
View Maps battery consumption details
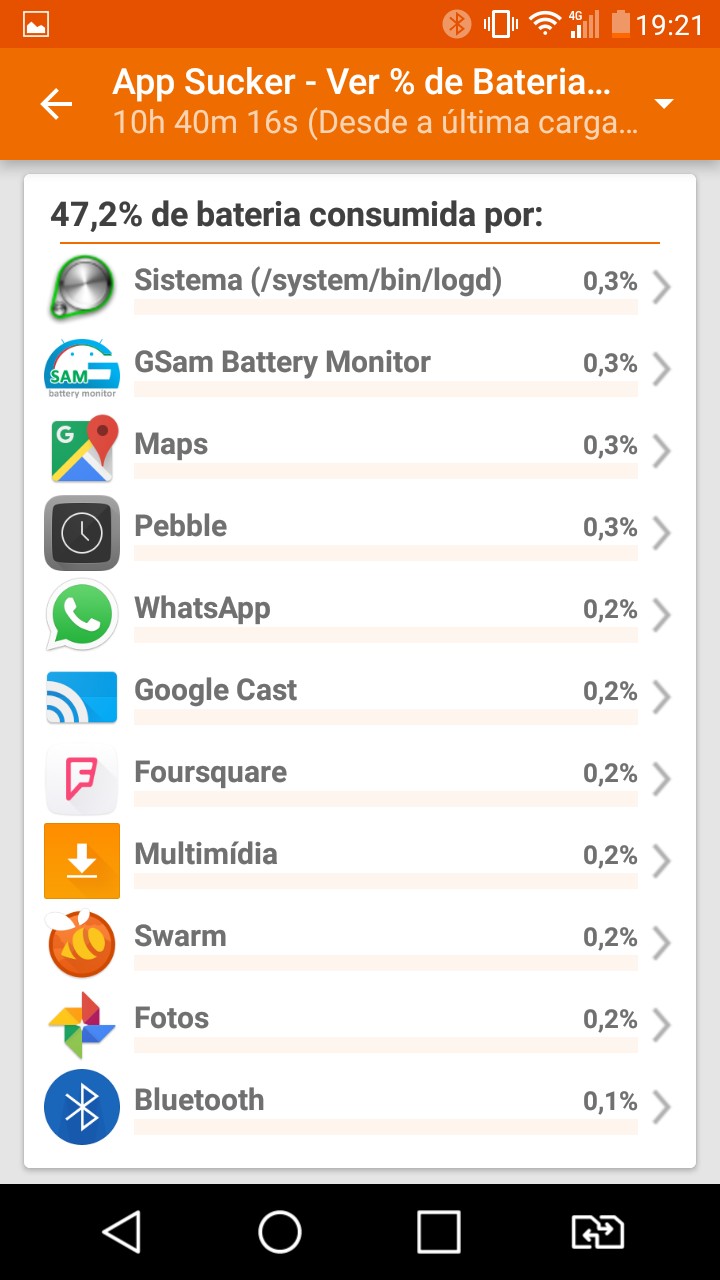coord(360,451)
